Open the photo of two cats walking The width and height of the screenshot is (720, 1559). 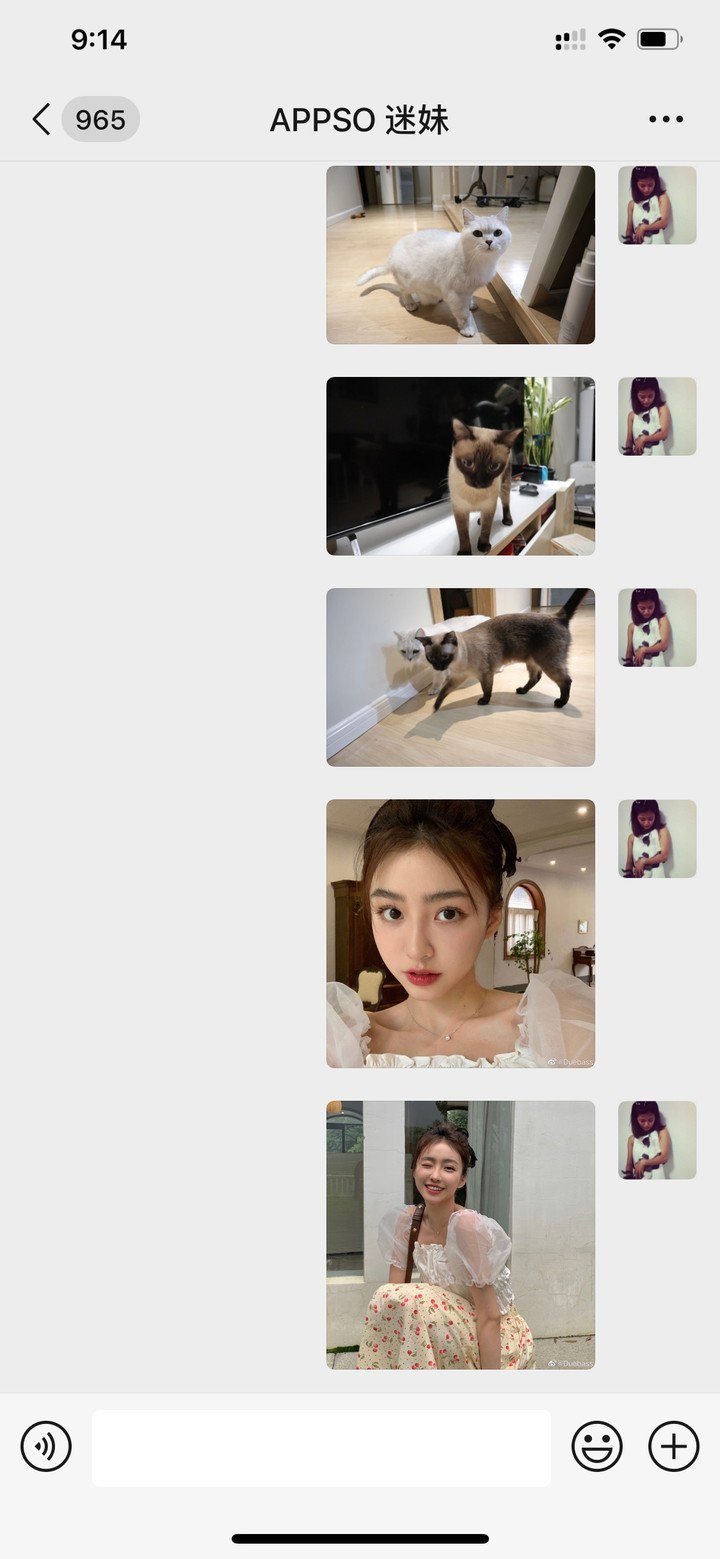pyautogui.click(x=460, y=677)
